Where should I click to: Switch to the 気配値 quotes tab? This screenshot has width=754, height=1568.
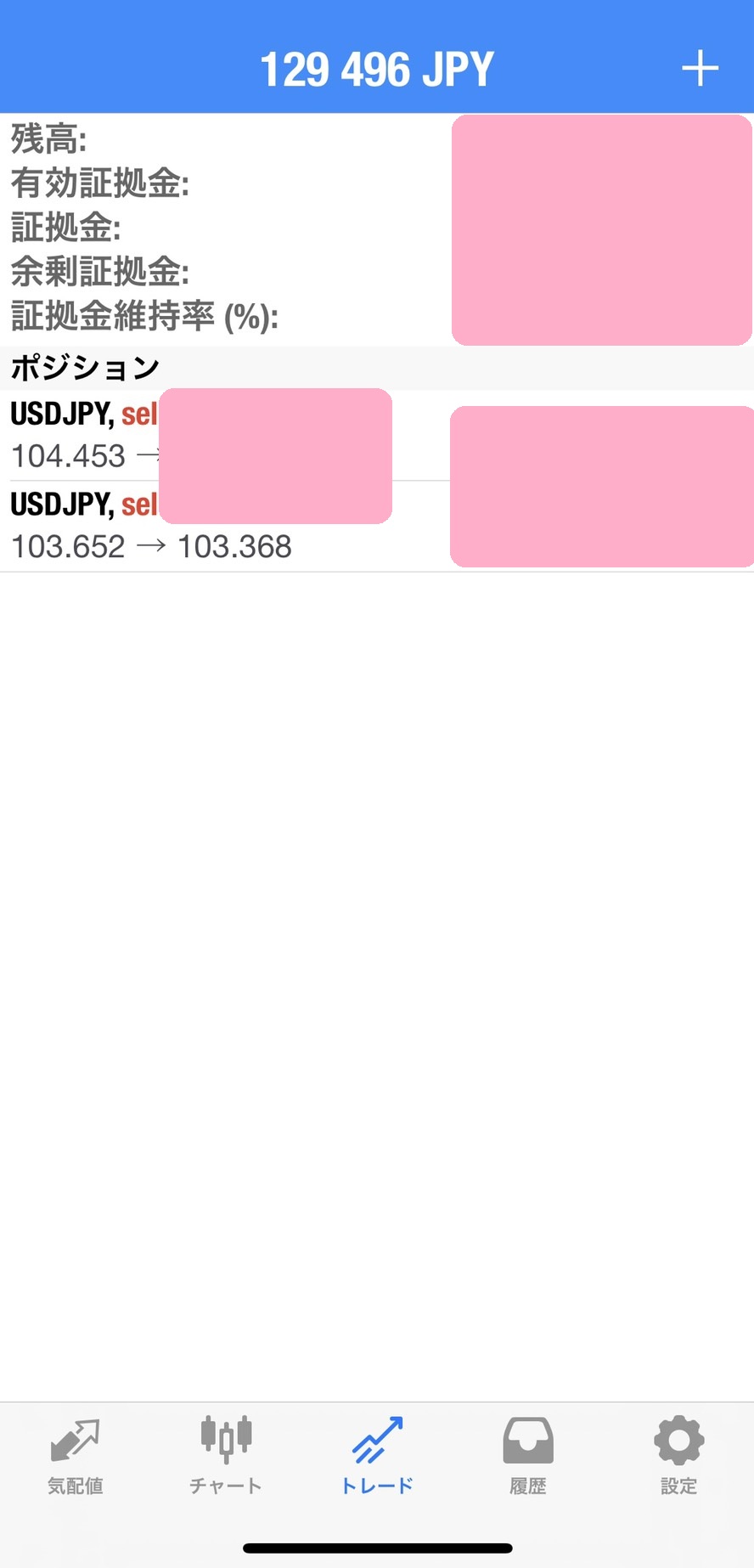click(76, 1456)
